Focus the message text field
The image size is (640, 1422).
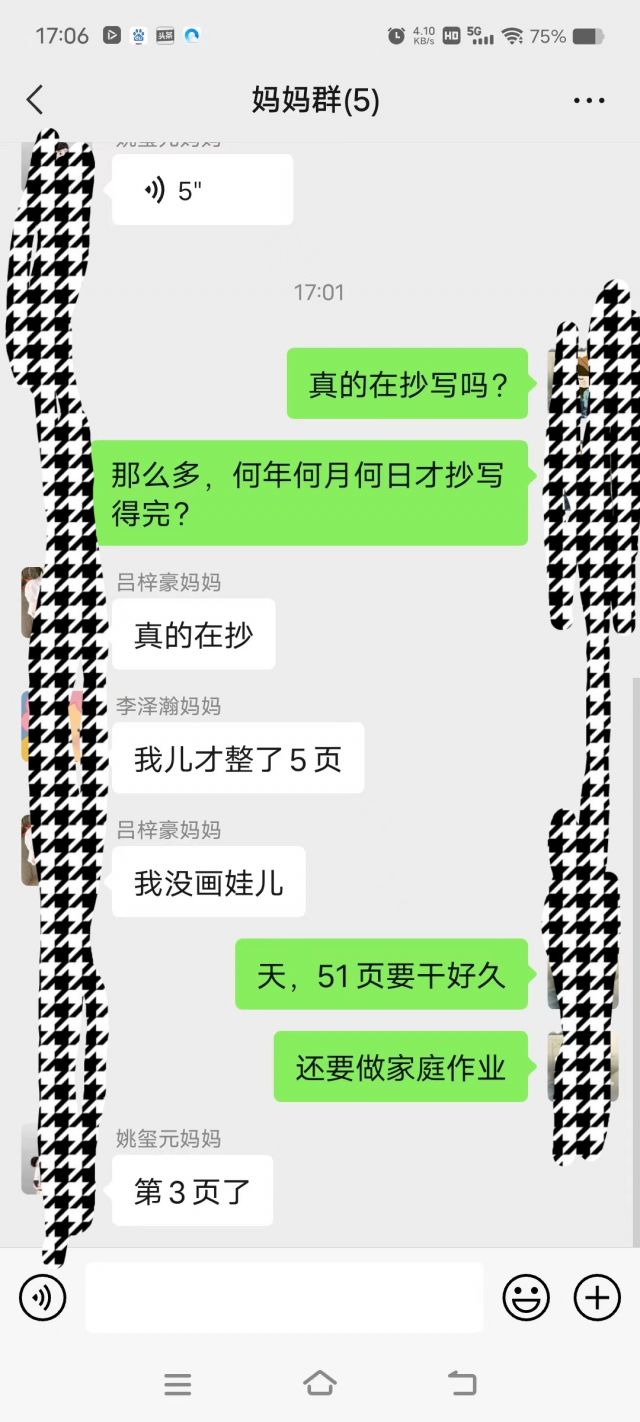click(284, 1298)
